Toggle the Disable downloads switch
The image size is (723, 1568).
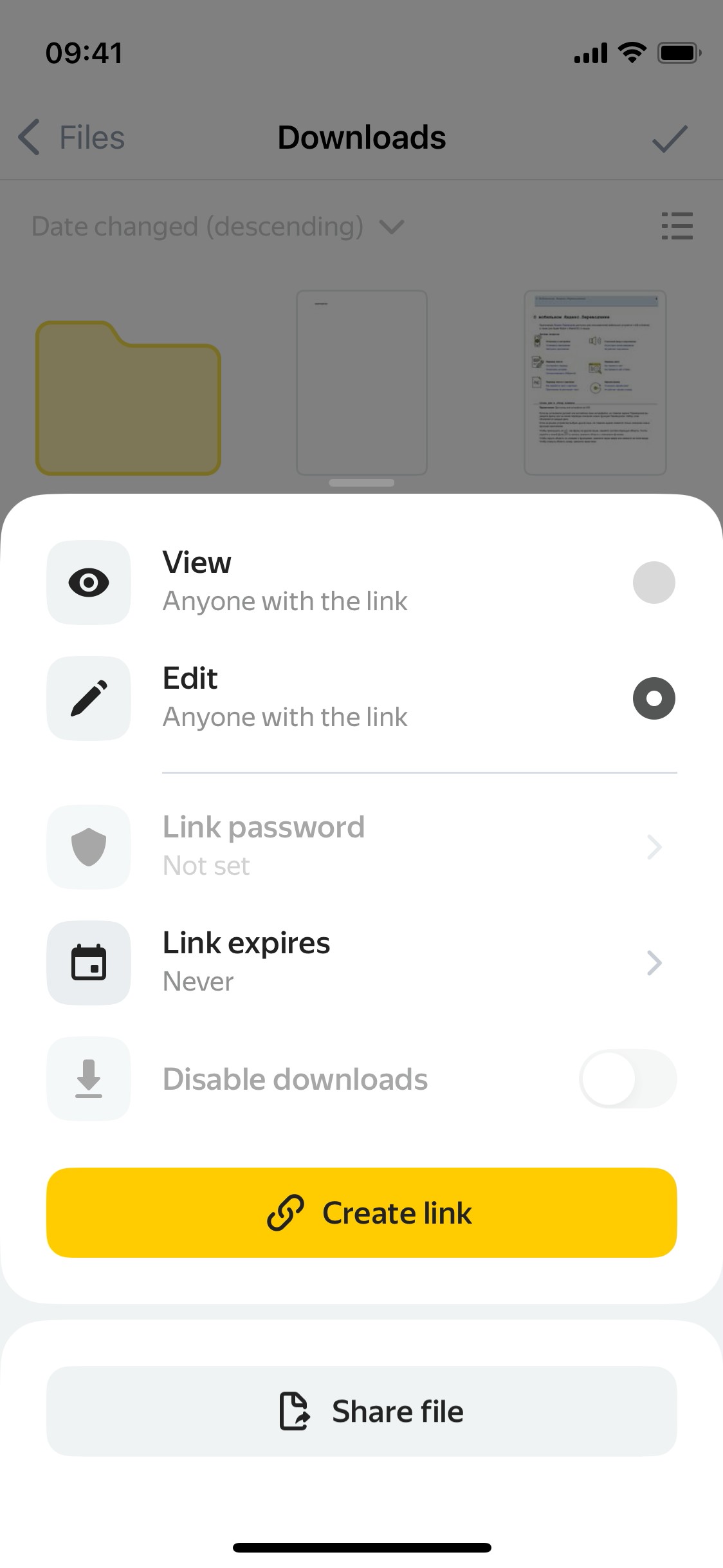click(628, 1078)
